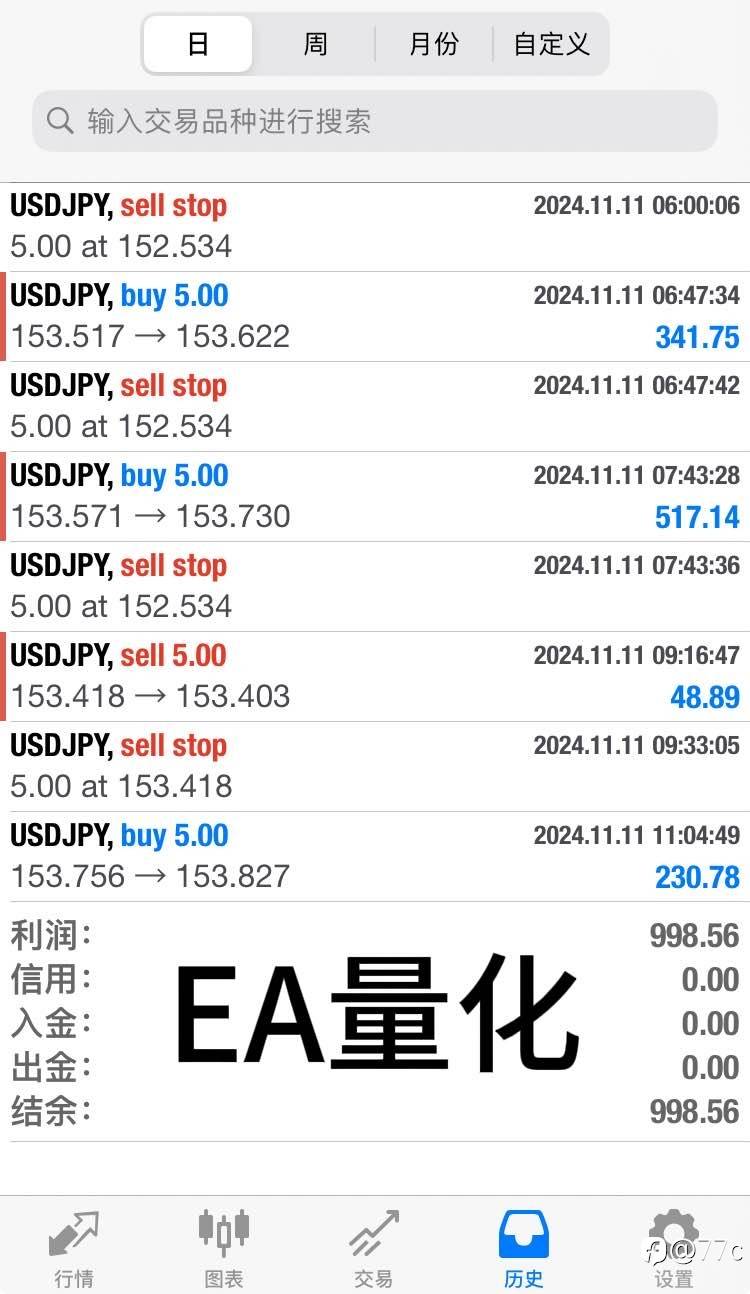The height and width of the screenshot is (1294, 750).
Task: Open the 自定义 date range tab
Action: [x=551, y=44]
